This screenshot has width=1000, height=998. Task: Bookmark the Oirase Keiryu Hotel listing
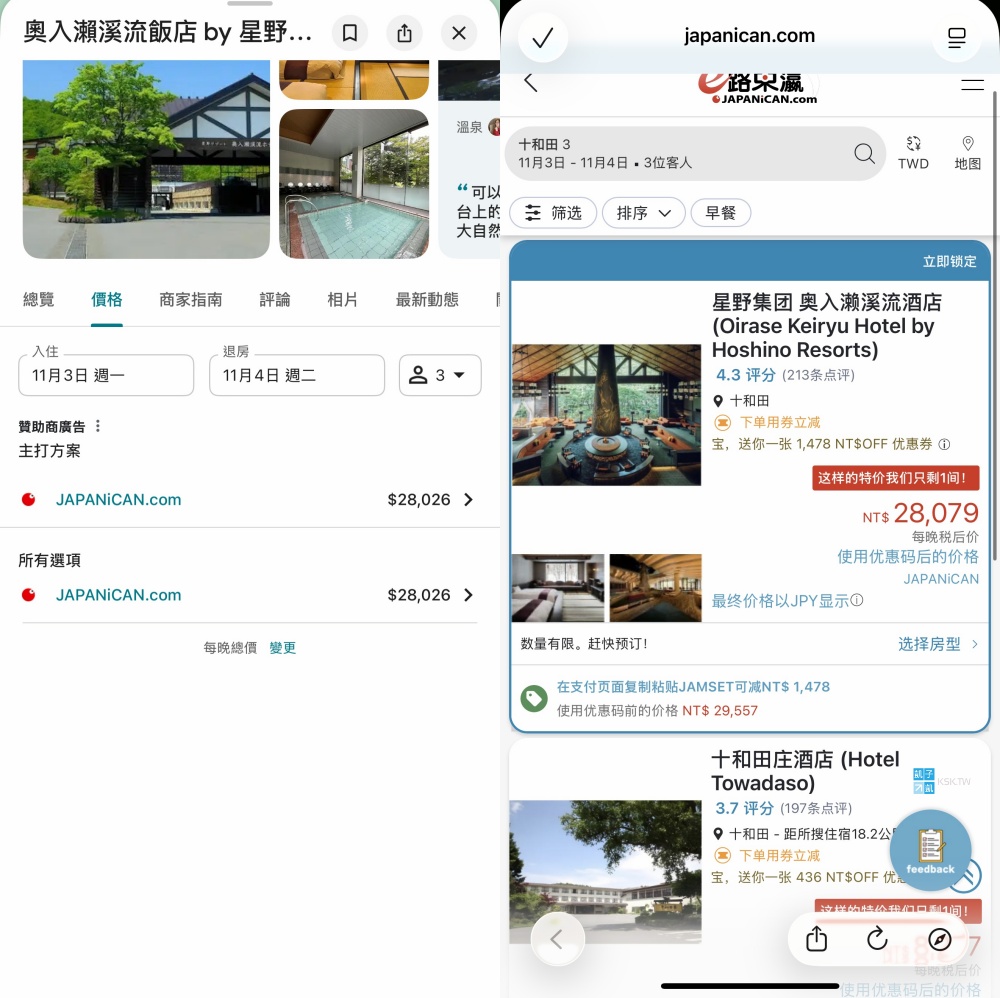[350, 33]
